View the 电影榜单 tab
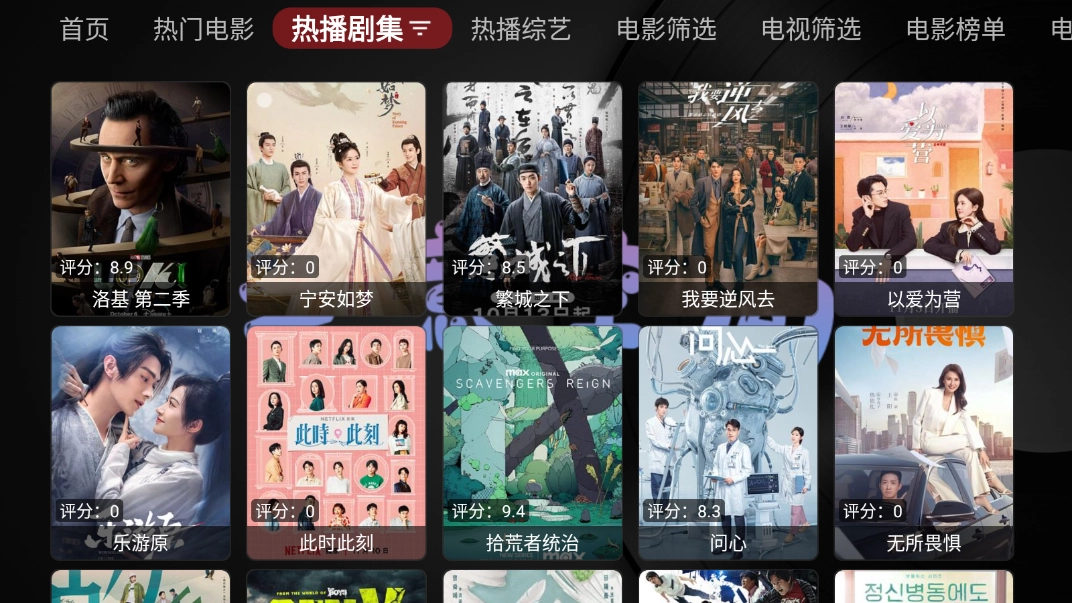1072x603 pixels. click(955, 29)
